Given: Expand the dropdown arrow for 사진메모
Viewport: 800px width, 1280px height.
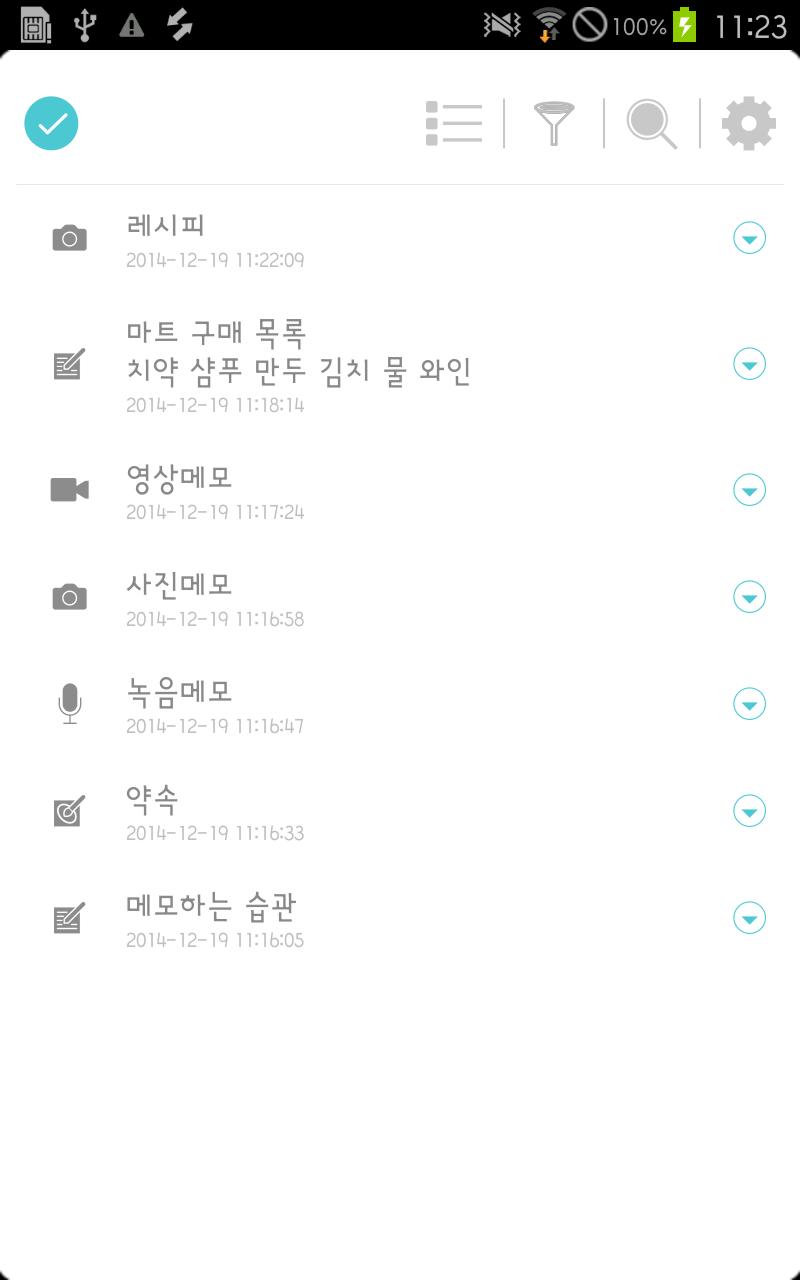Looking at the screenshot, I should [x=750, y=597].
